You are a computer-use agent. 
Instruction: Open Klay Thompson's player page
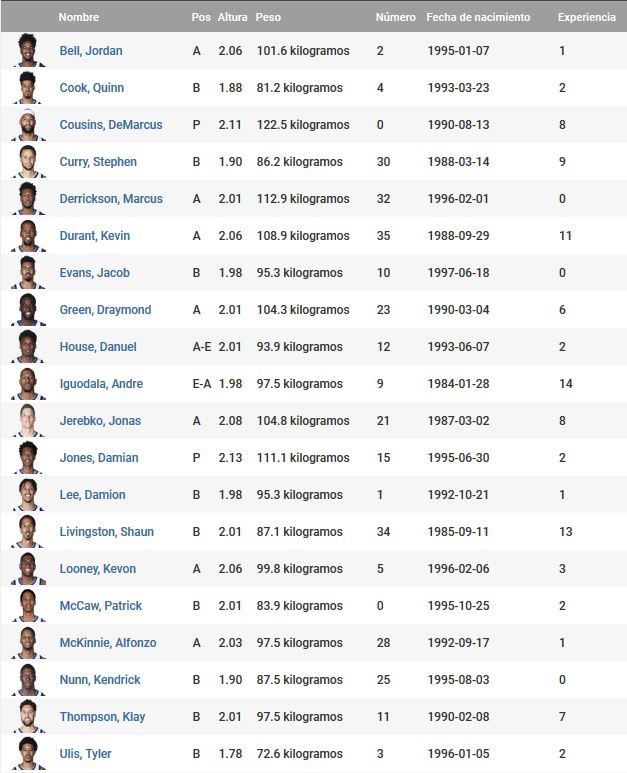101,717
